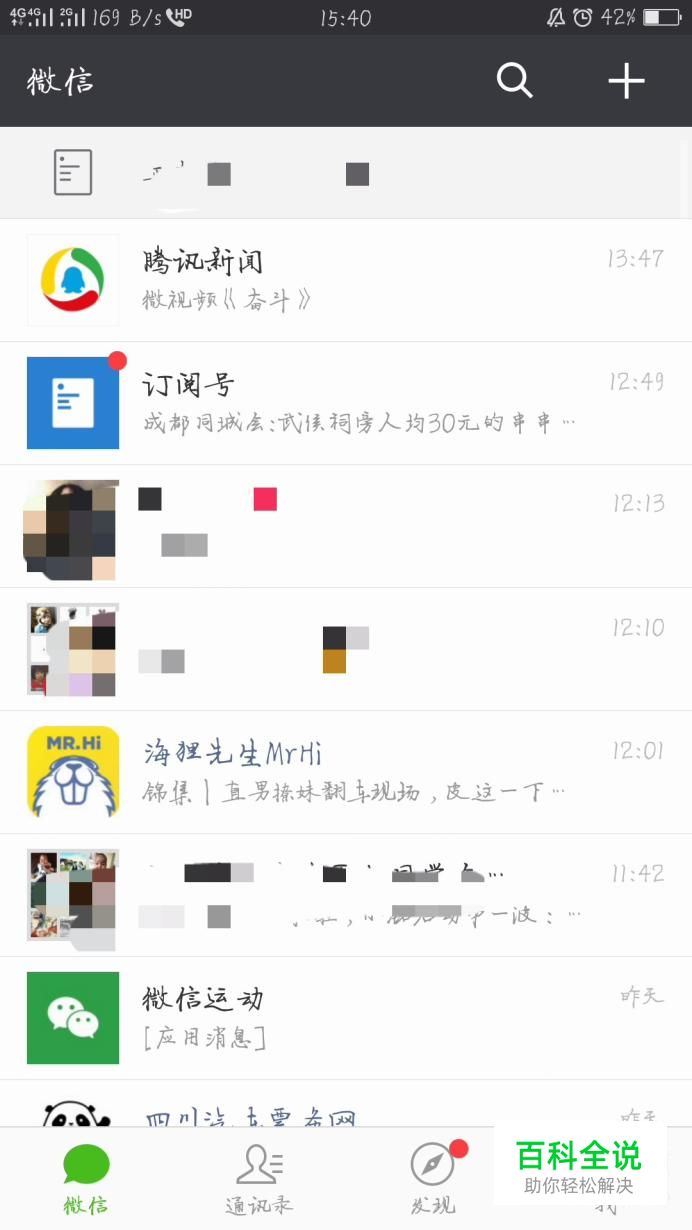Open the 腾讯新闻 chat

pos(345,280)
